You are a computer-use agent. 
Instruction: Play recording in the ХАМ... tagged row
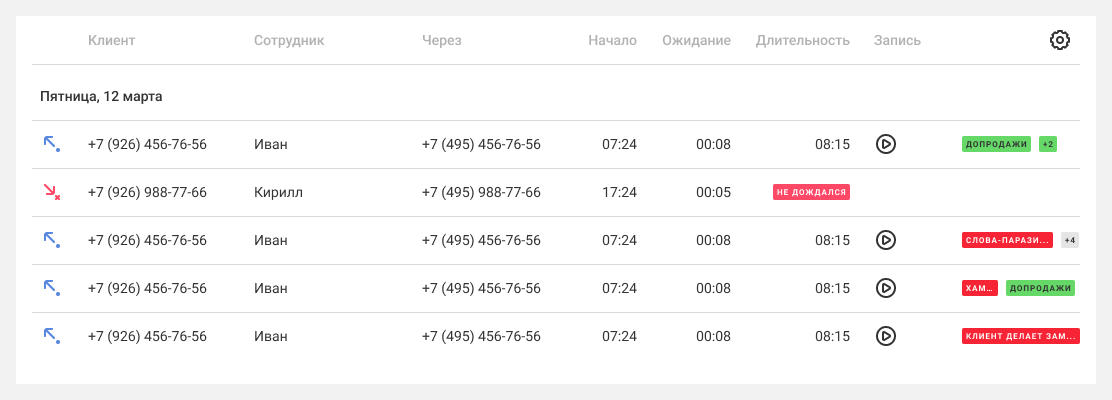[x=885, y=288]
